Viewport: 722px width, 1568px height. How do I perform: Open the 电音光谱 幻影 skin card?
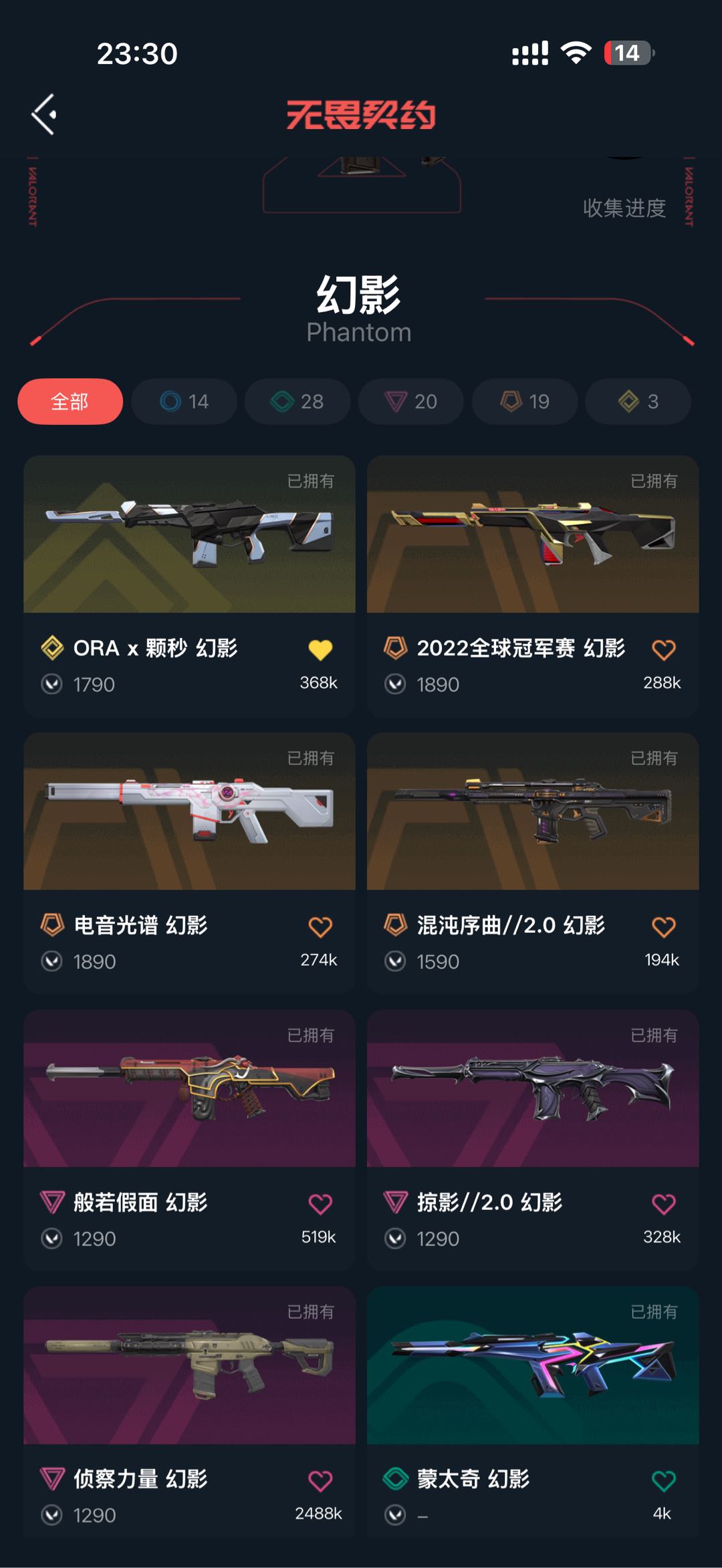pyautogui.click(x=189, y=863)
